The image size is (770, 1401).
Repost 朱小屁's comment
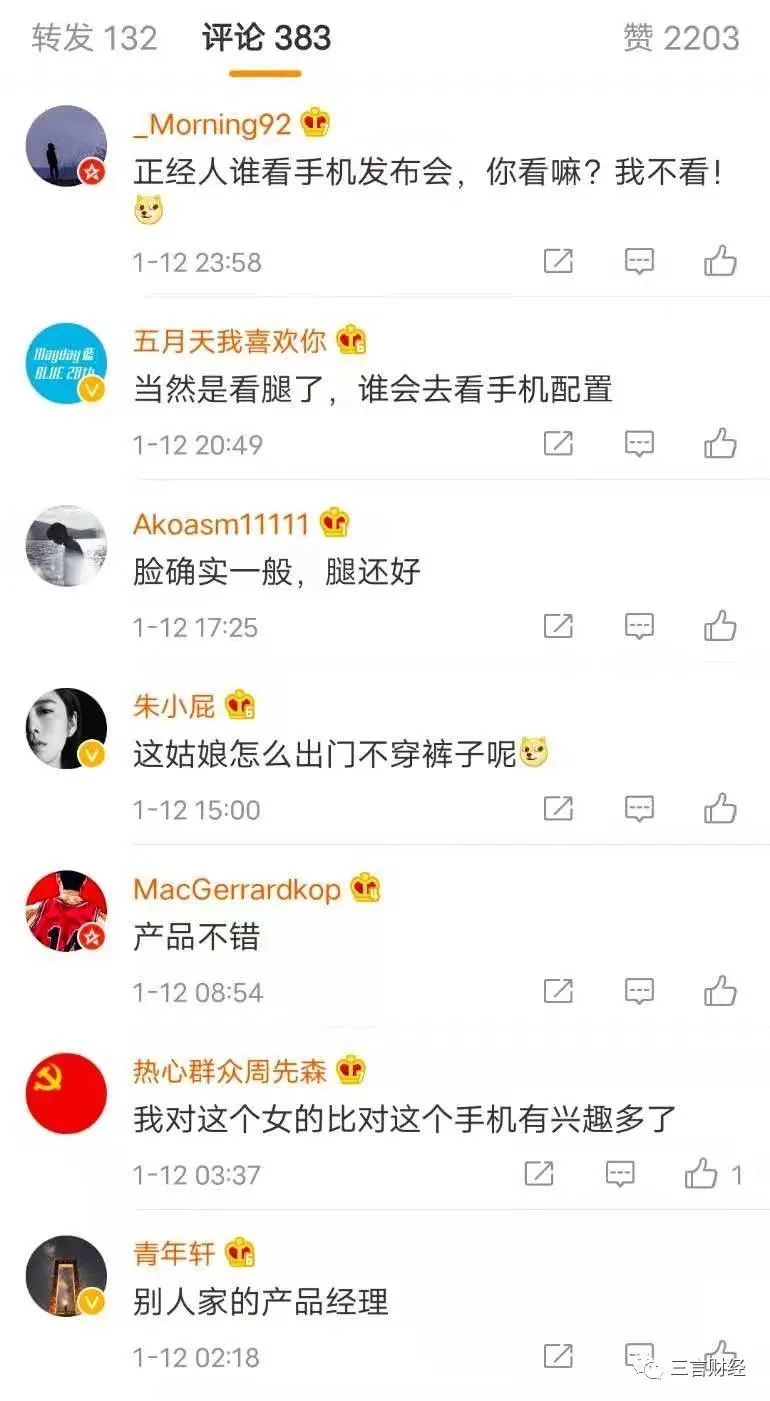click(x=558, y=809)
